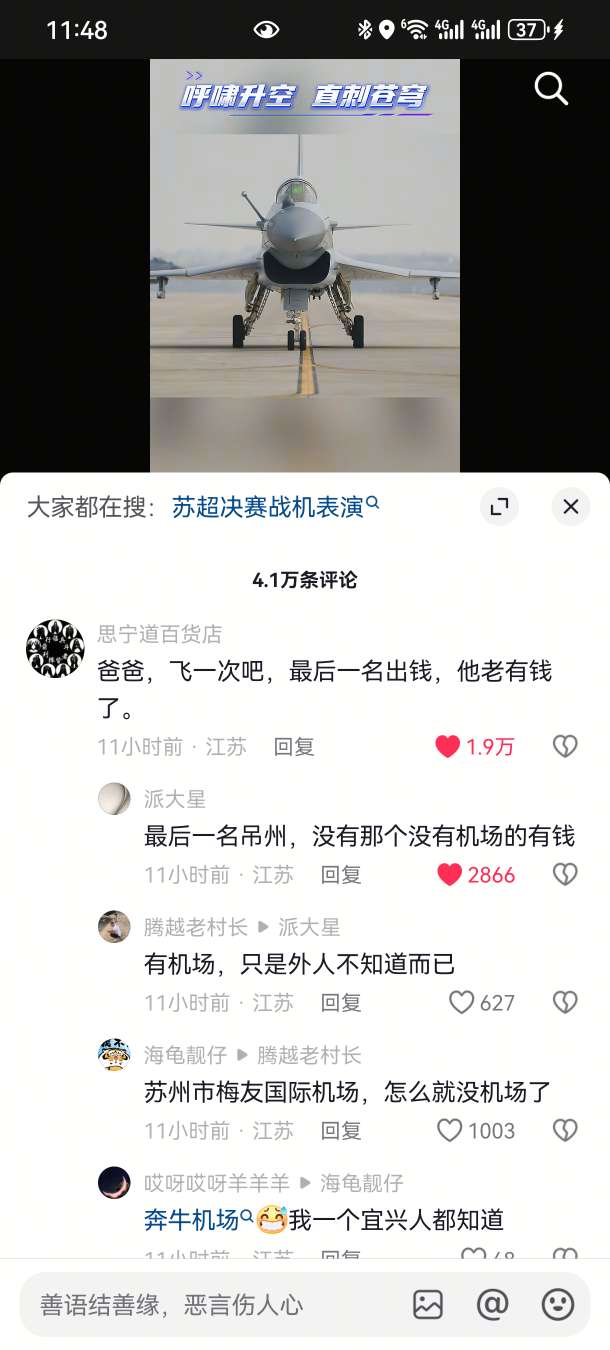610x1350 pixels.
Task: Reply to 派大星's comment
Action: tap(340, 875)
